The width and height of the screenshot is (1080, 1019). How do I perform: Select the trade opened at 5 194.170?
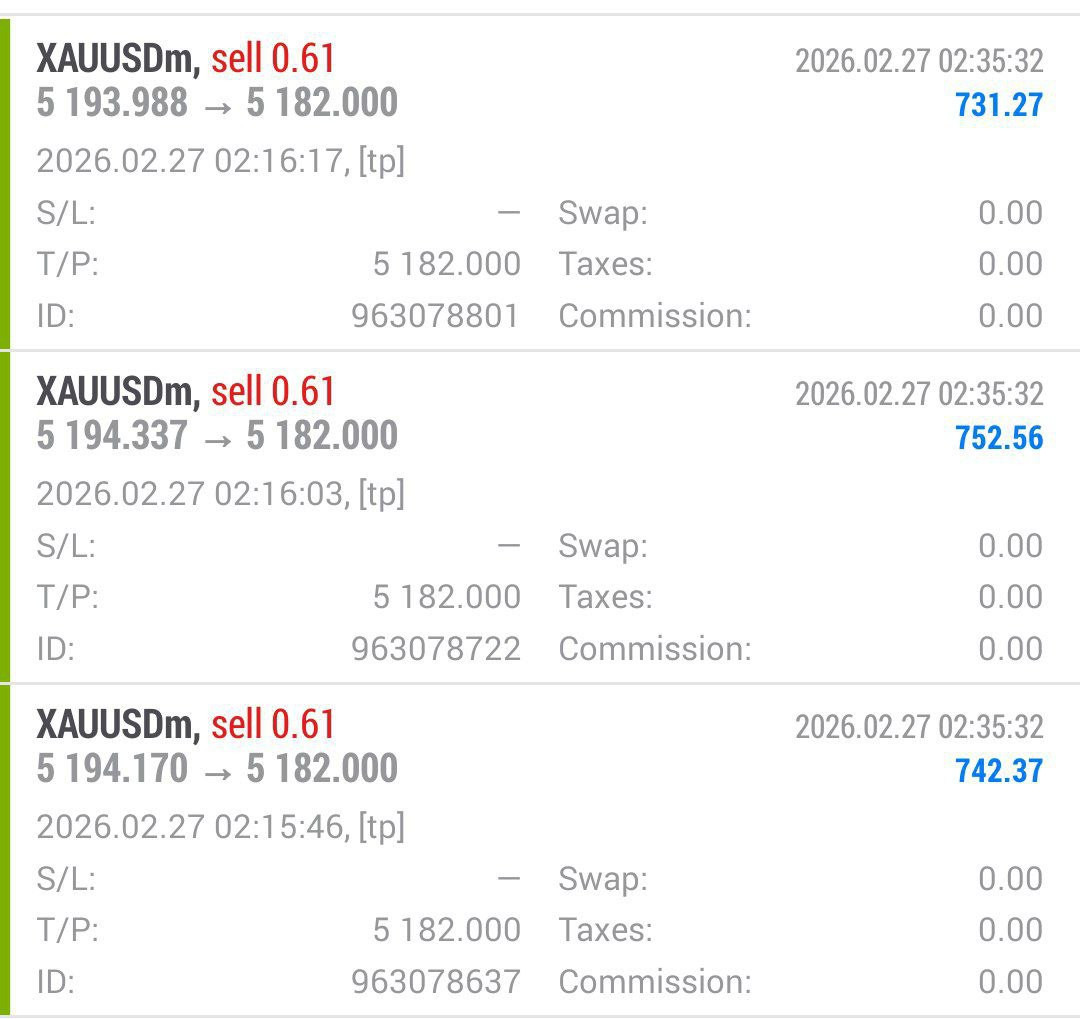coord(540,748)
